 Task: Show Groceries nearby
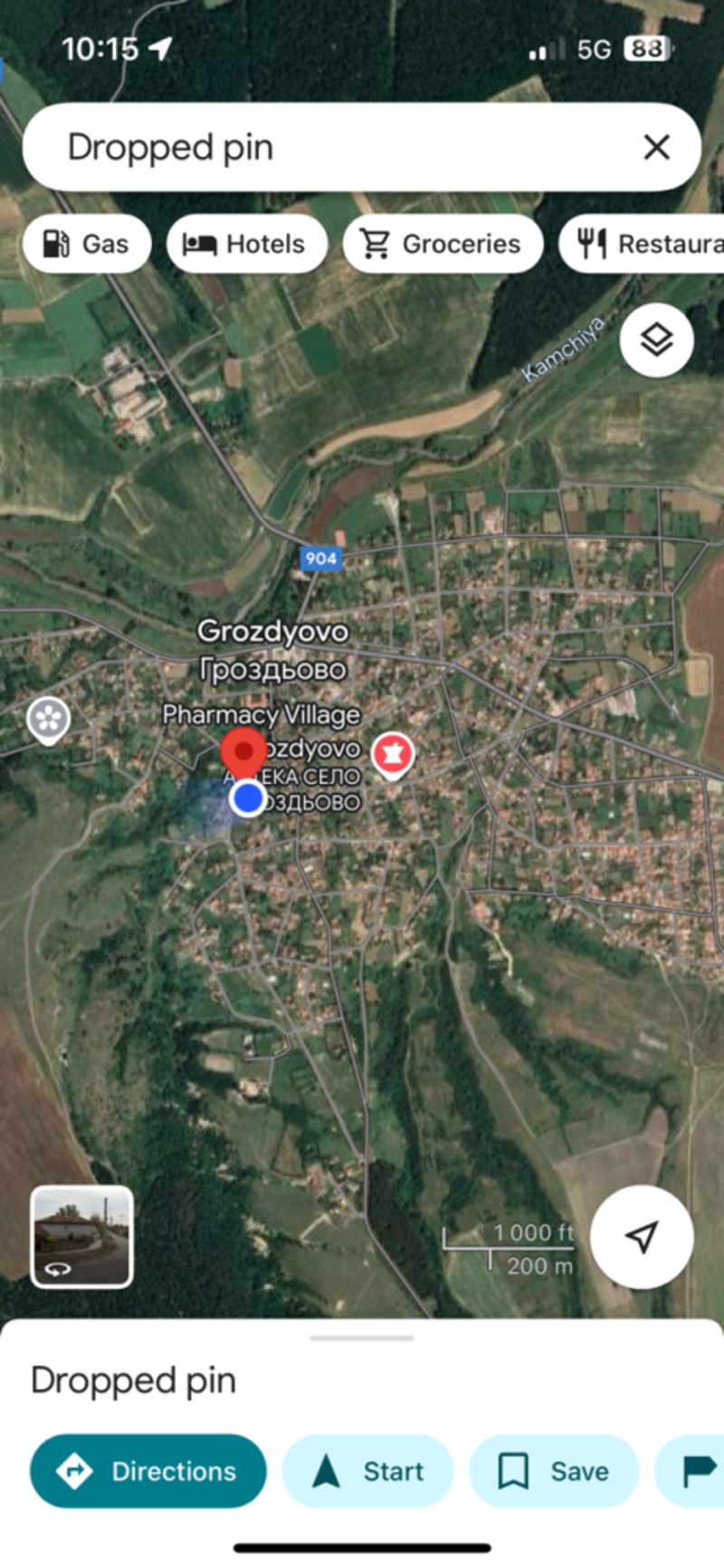coord(443,244)
